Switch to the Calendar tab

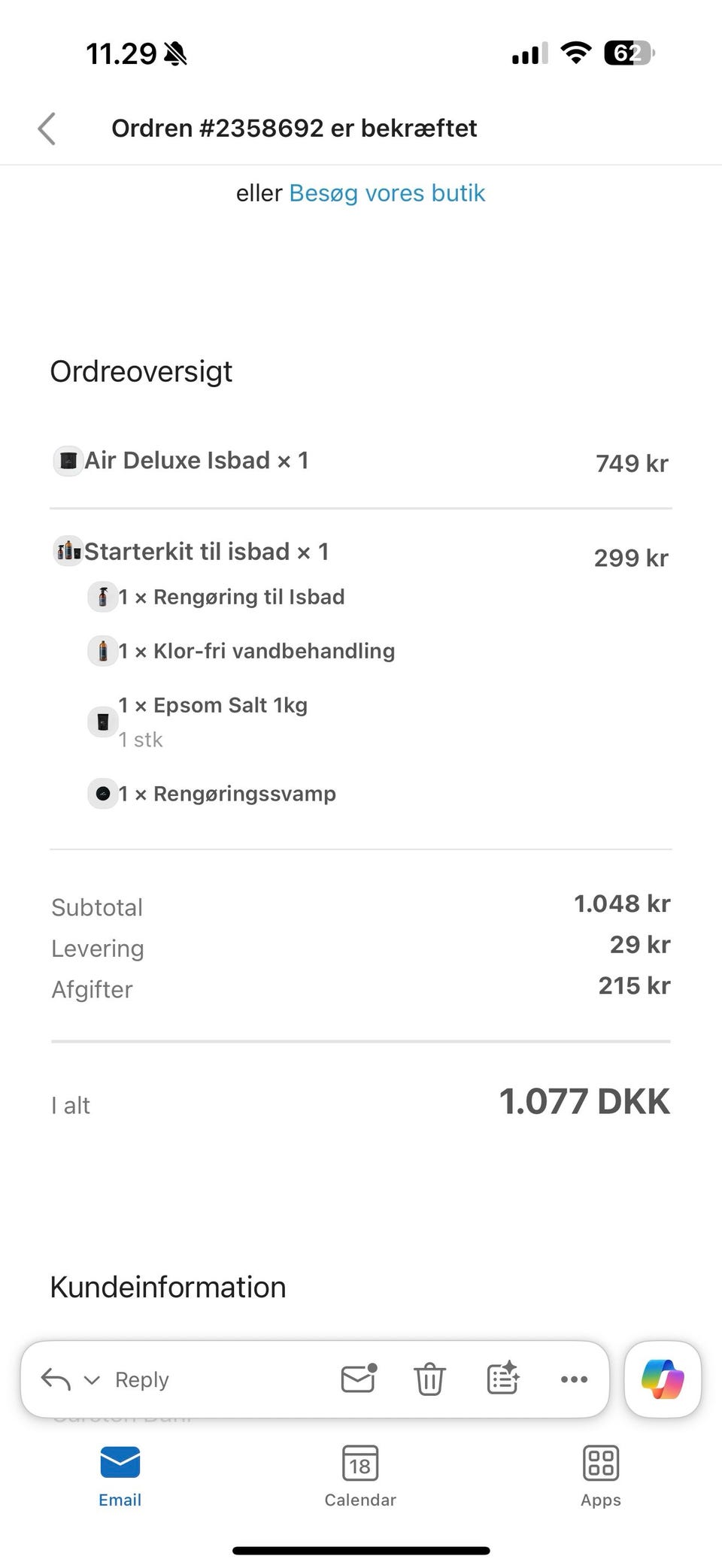coord(360,1476)
